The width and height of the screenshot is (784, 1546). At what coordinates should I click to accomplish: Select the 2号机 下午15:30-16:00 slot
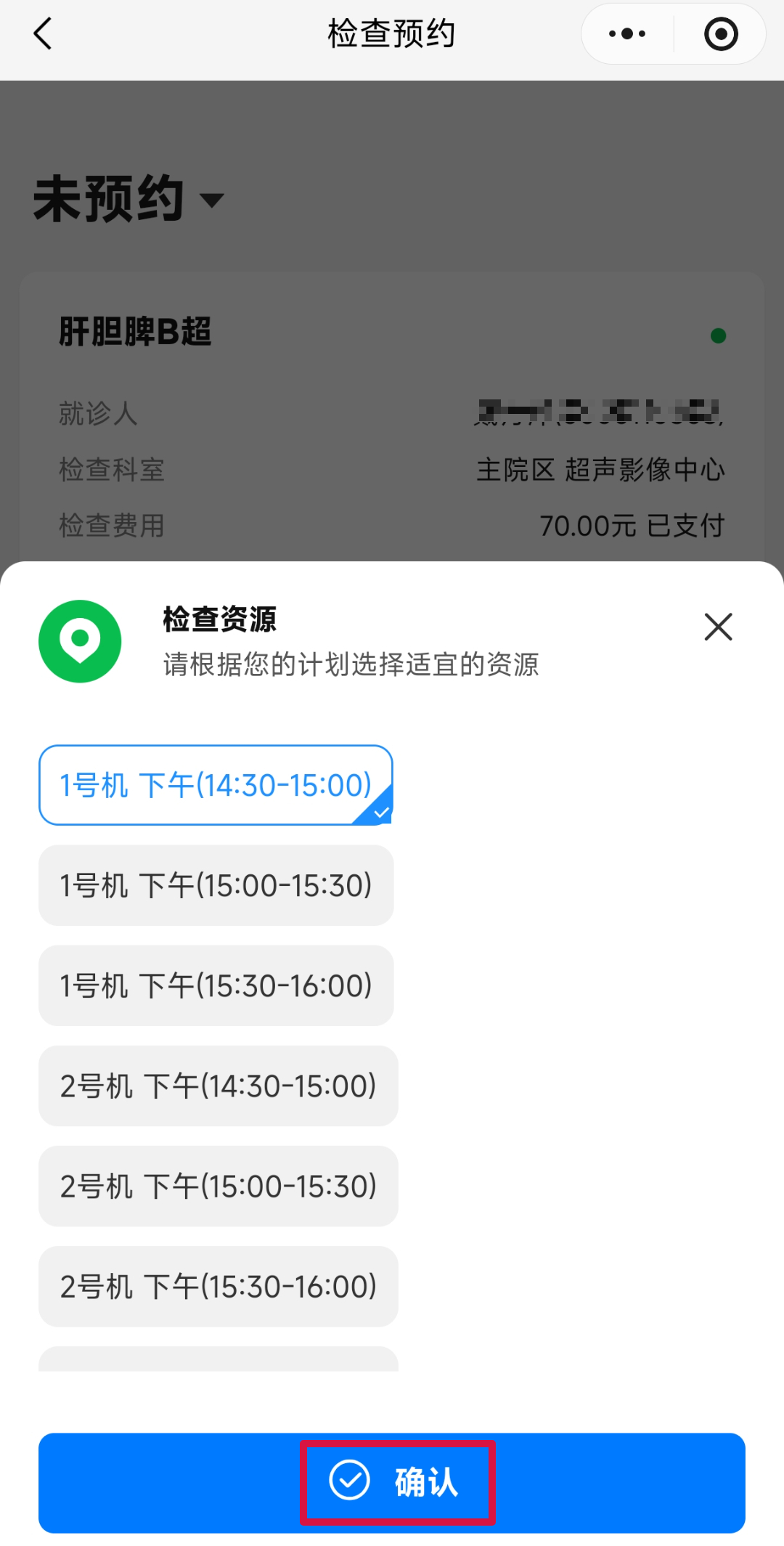[218, 1287]
